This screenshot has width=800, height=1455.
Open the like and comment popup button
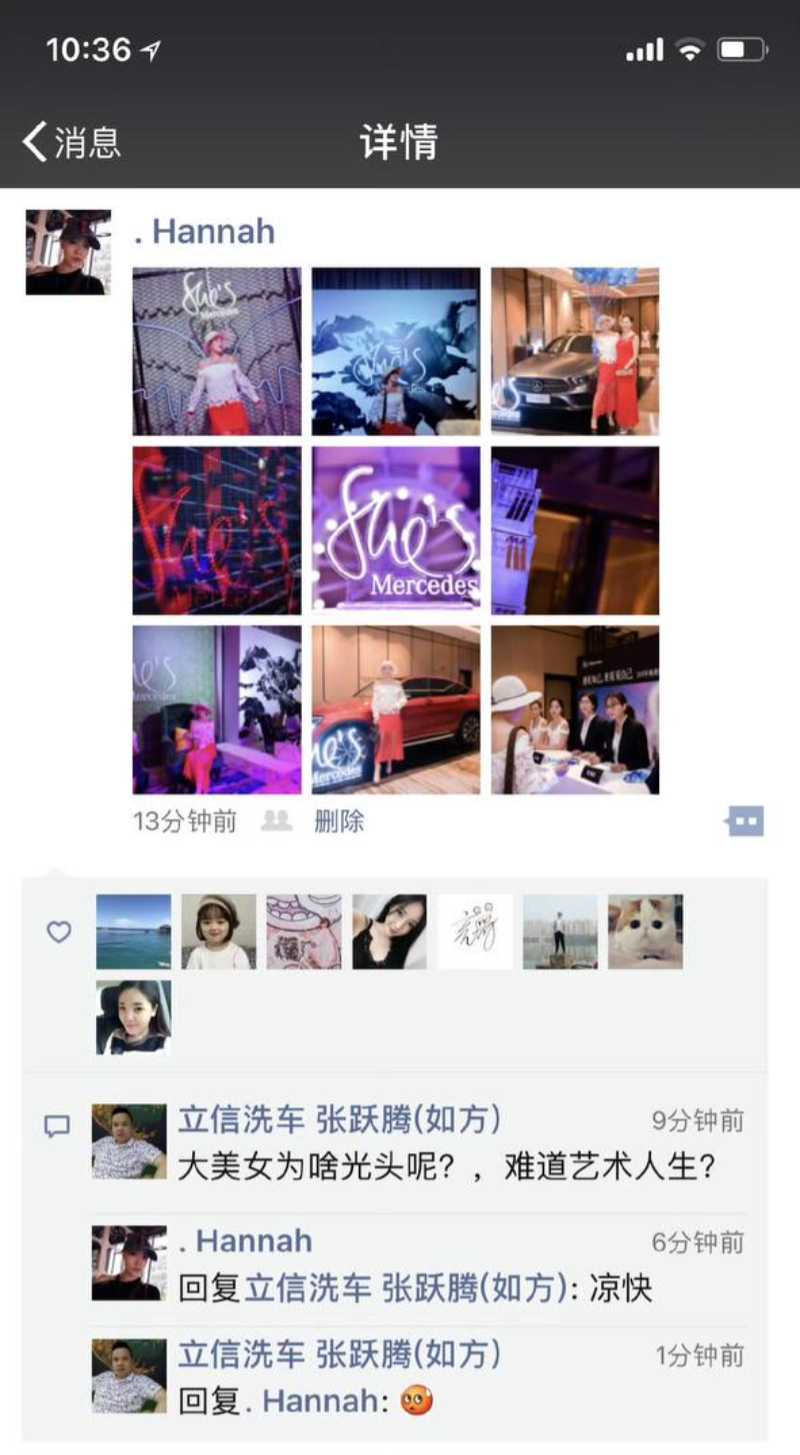tap(745, 822)
